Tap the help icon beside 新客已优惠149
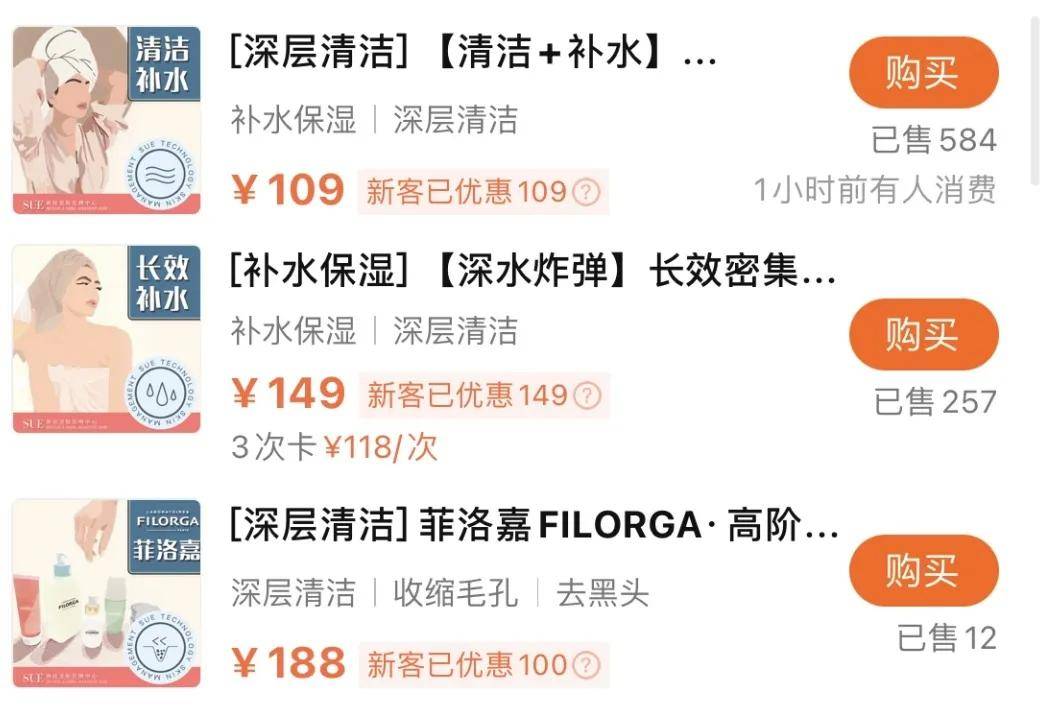 (x=588, y=396)
